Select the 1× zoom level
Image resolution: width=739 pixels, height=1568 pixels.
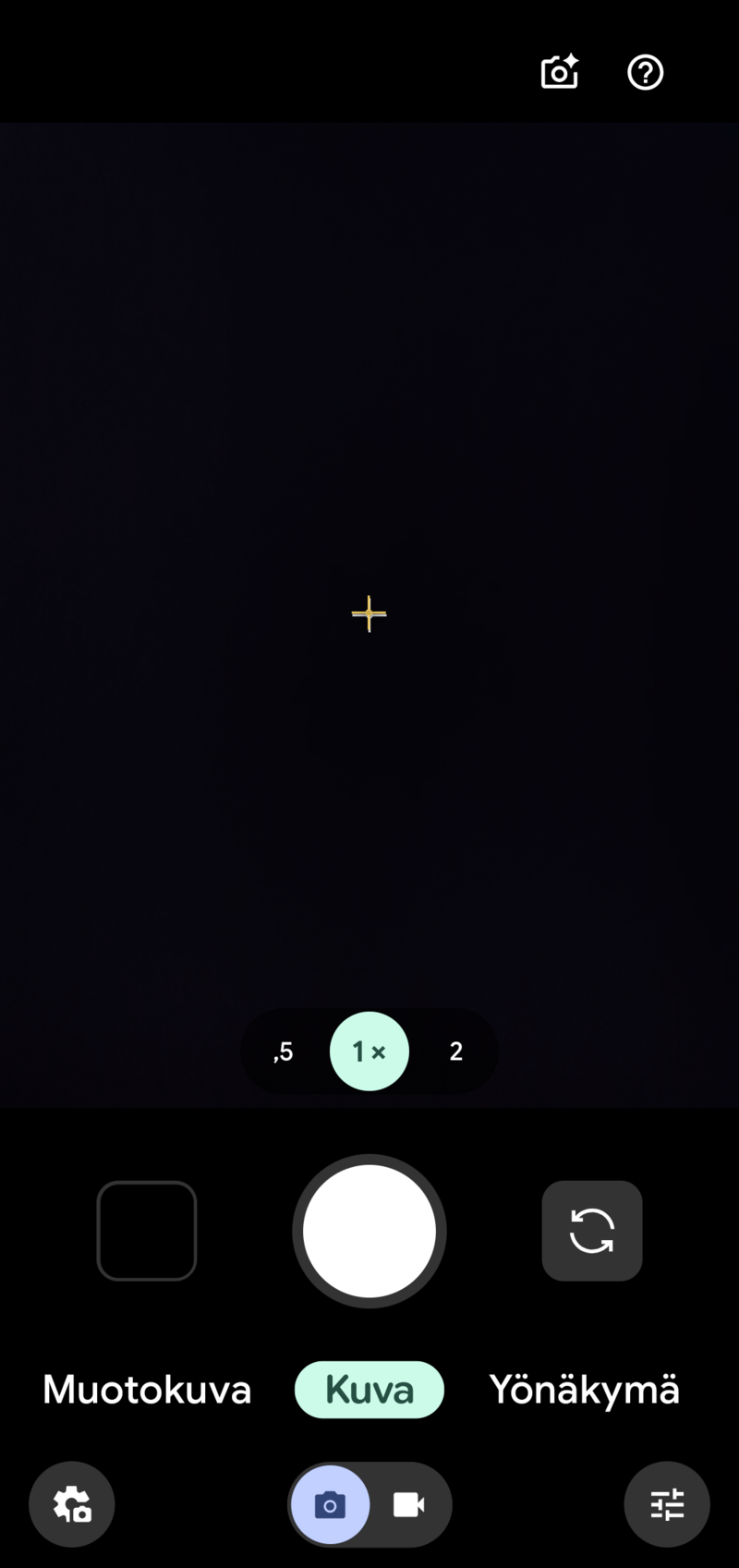(369, 1051)
